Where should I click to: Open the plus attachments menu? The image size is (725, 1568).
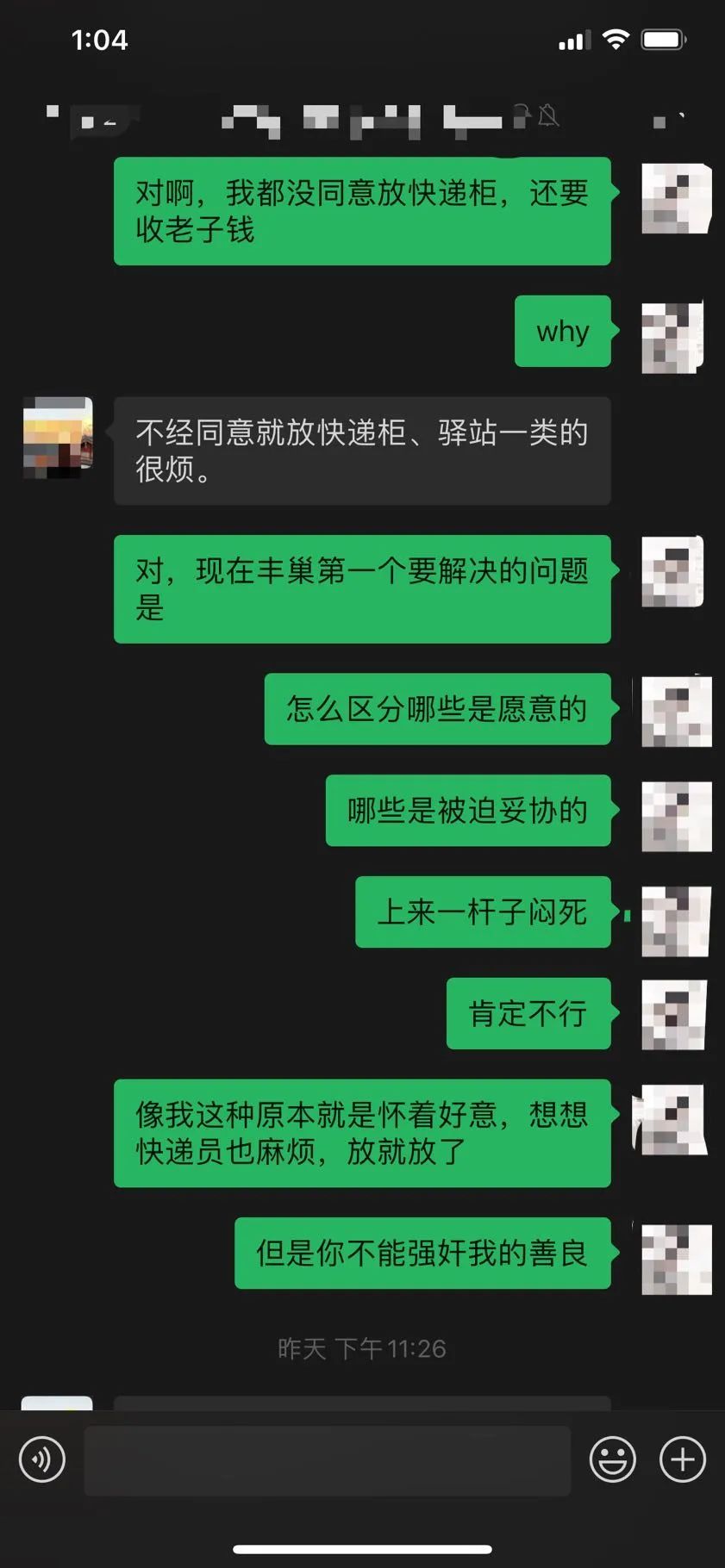coord(683,1459)
